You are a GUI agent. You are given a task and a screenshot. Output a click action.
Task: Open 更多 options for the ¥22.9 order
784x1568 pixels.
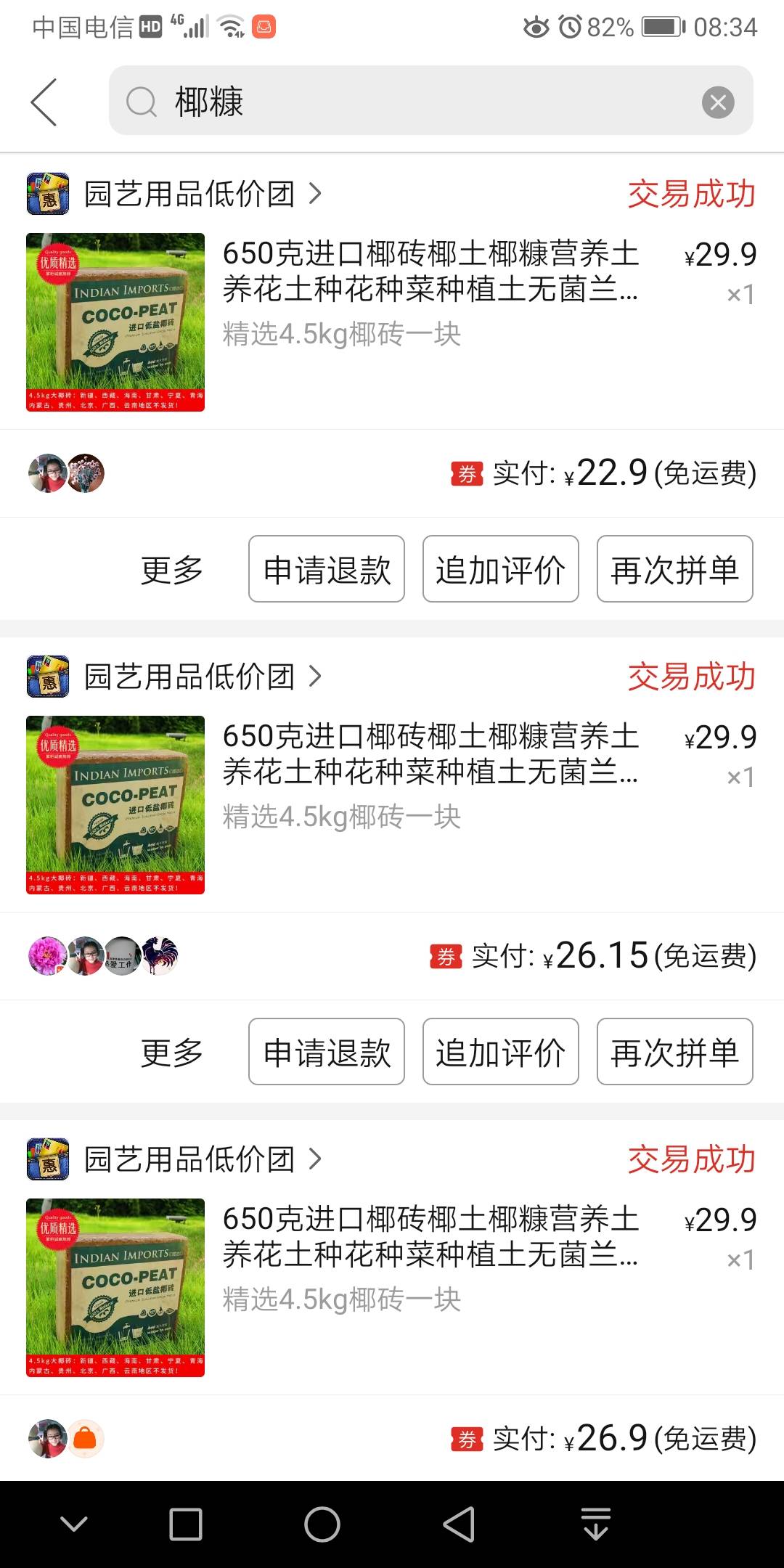pyautogui.click(x=172, y=570)
